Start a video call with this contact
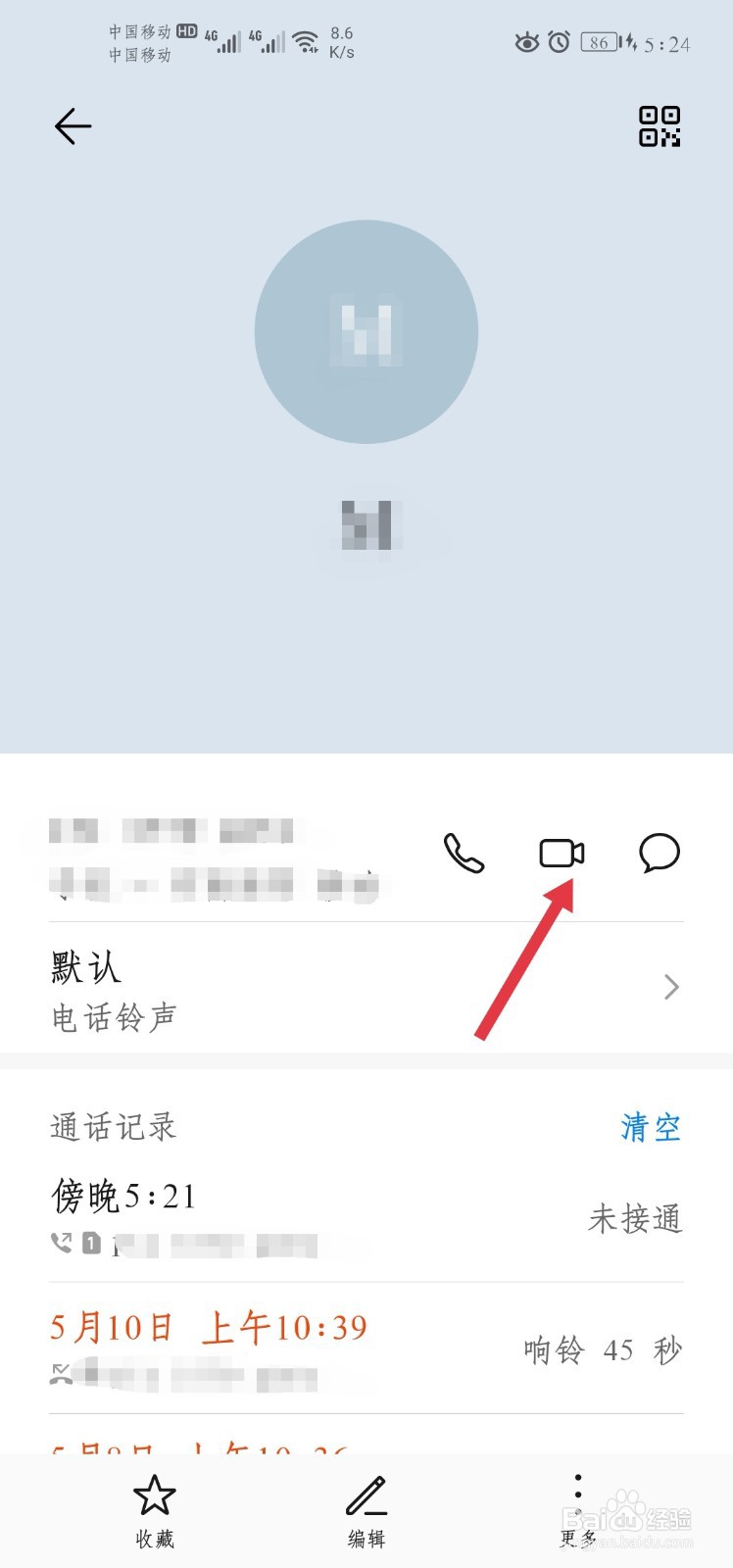 click(x=562, y=854)
